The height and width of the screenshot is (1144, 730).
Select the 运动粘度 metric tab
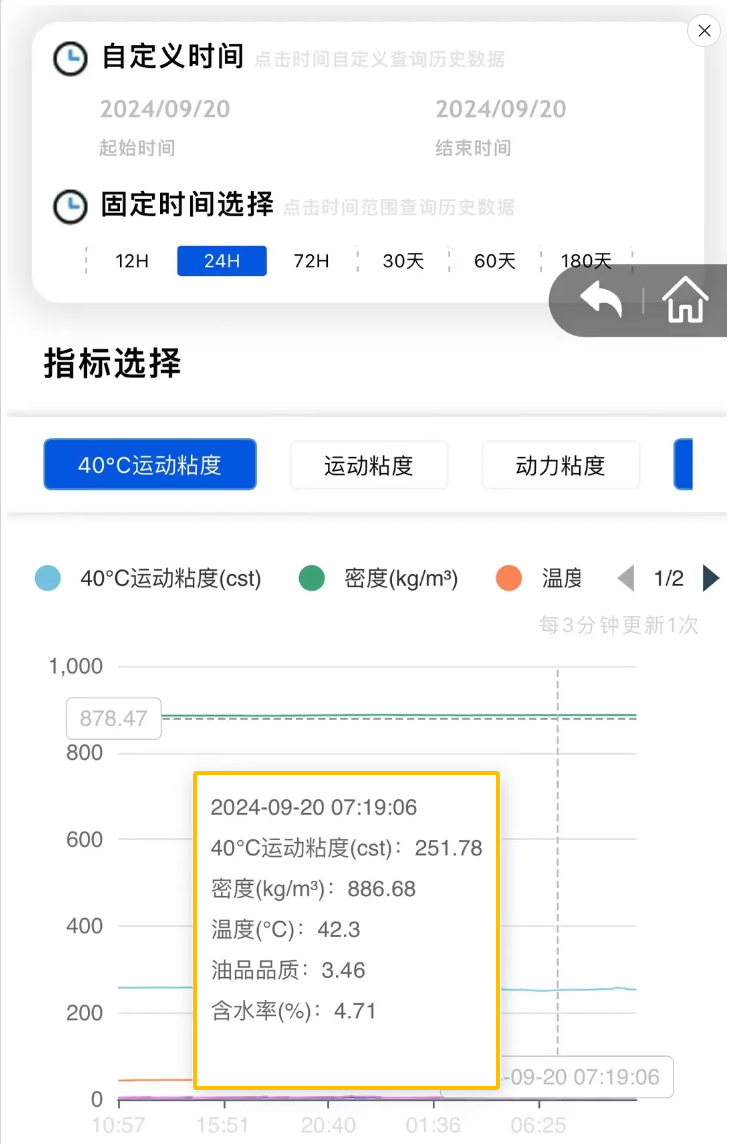point(369,464)
